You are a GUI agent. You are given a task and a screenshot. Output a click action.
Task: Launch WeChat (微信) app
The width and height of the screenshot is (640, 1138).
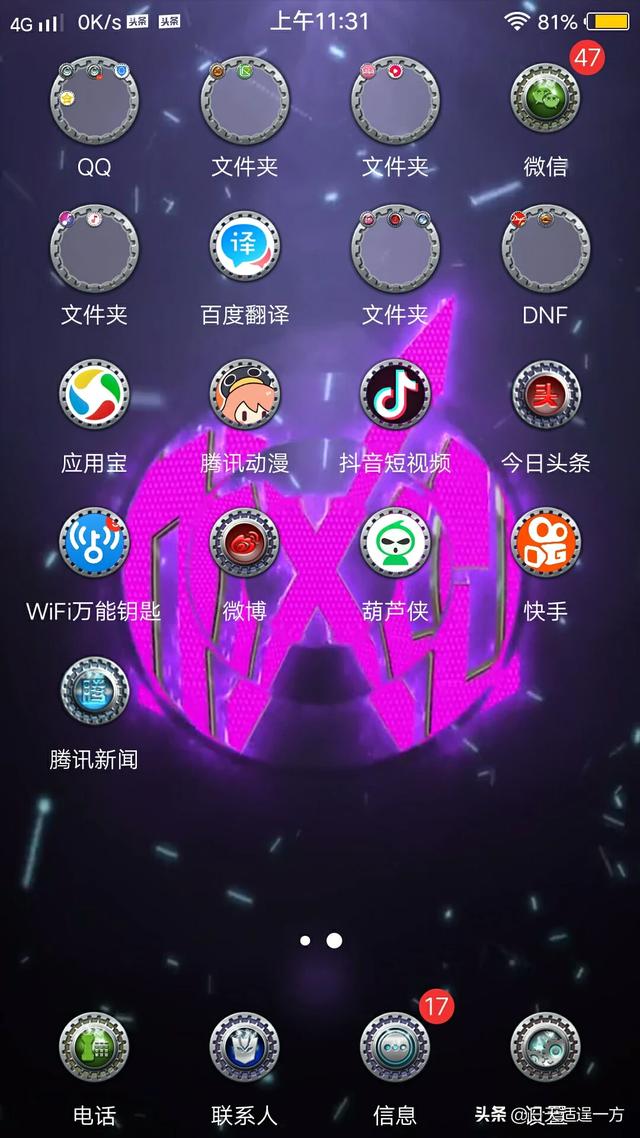pyautogui.click(x=545, y=98)
